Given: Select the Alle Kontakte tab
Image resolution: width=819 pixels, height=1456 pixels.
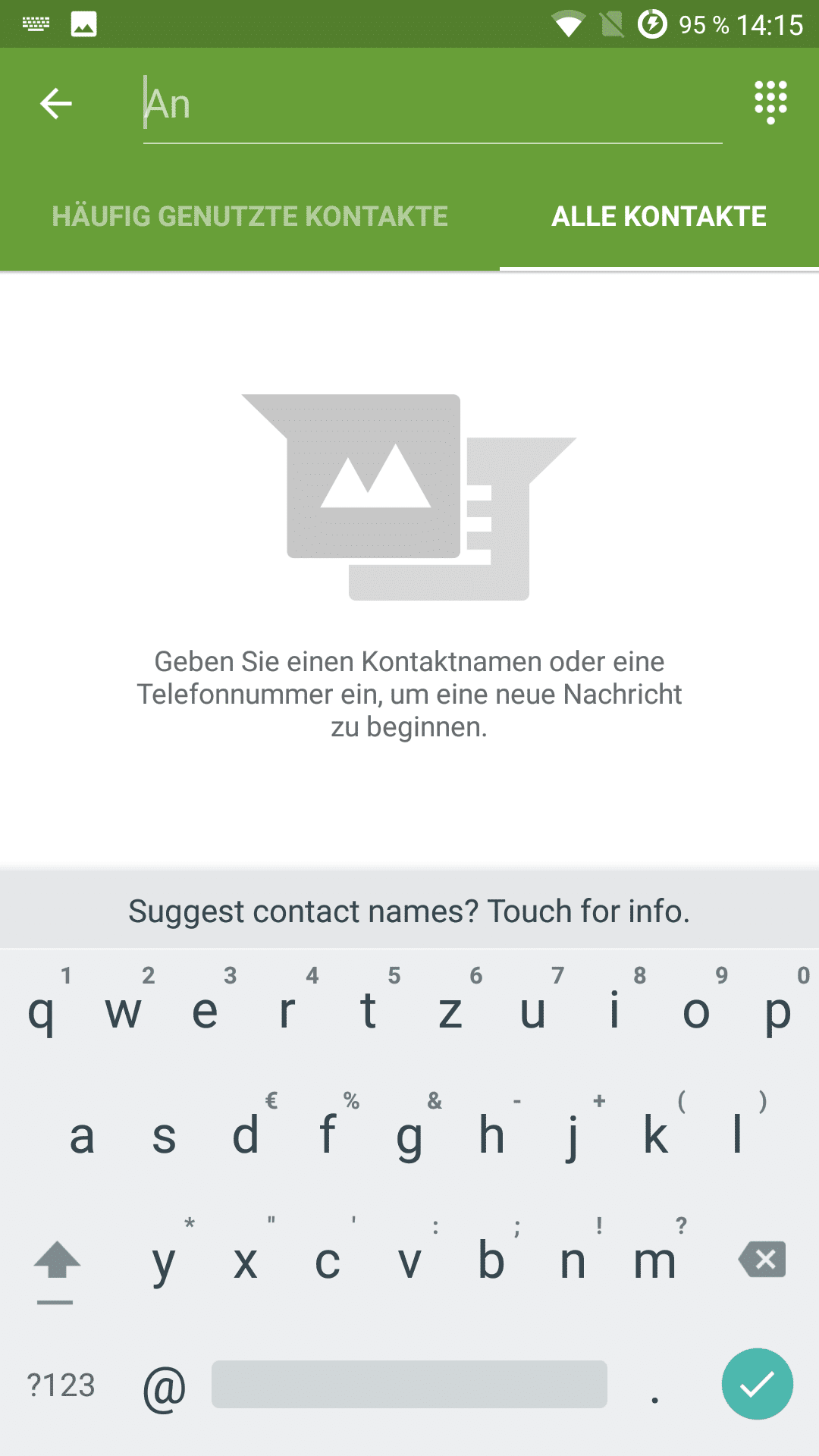Looking at the screenshot, I should pyautogui.click(x=659, y=216).
